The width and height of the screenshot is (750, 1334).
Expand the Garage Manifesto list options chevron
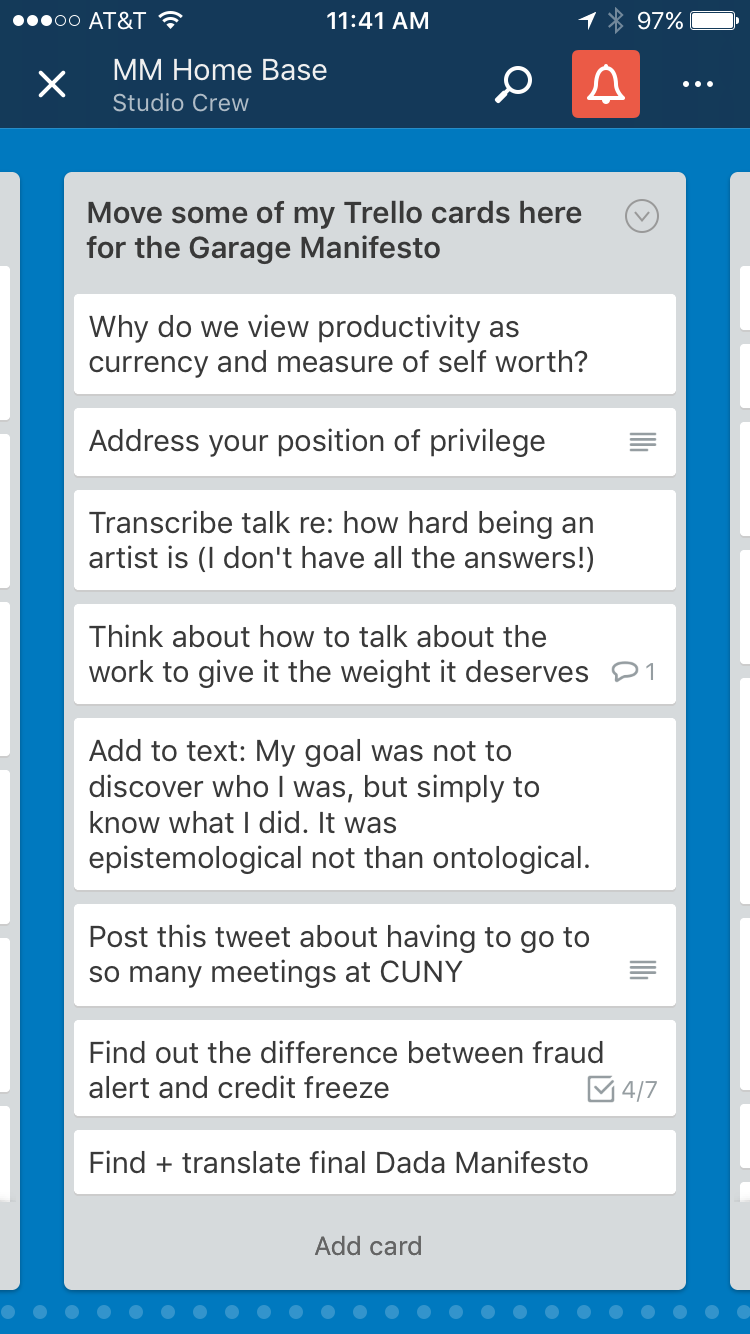[x=641, y=216]
